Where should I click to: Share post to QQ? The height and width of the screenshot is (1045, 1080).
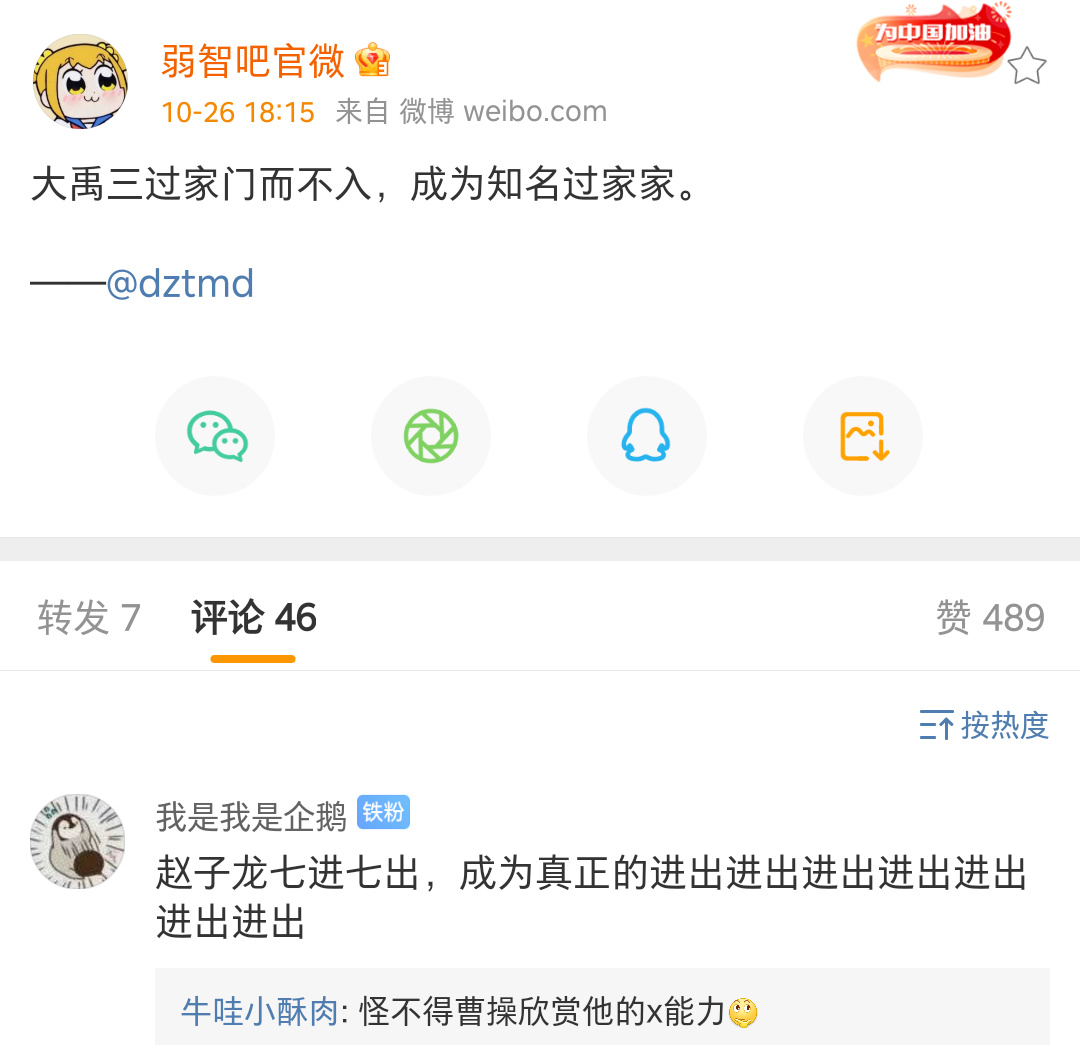point(646,436)
